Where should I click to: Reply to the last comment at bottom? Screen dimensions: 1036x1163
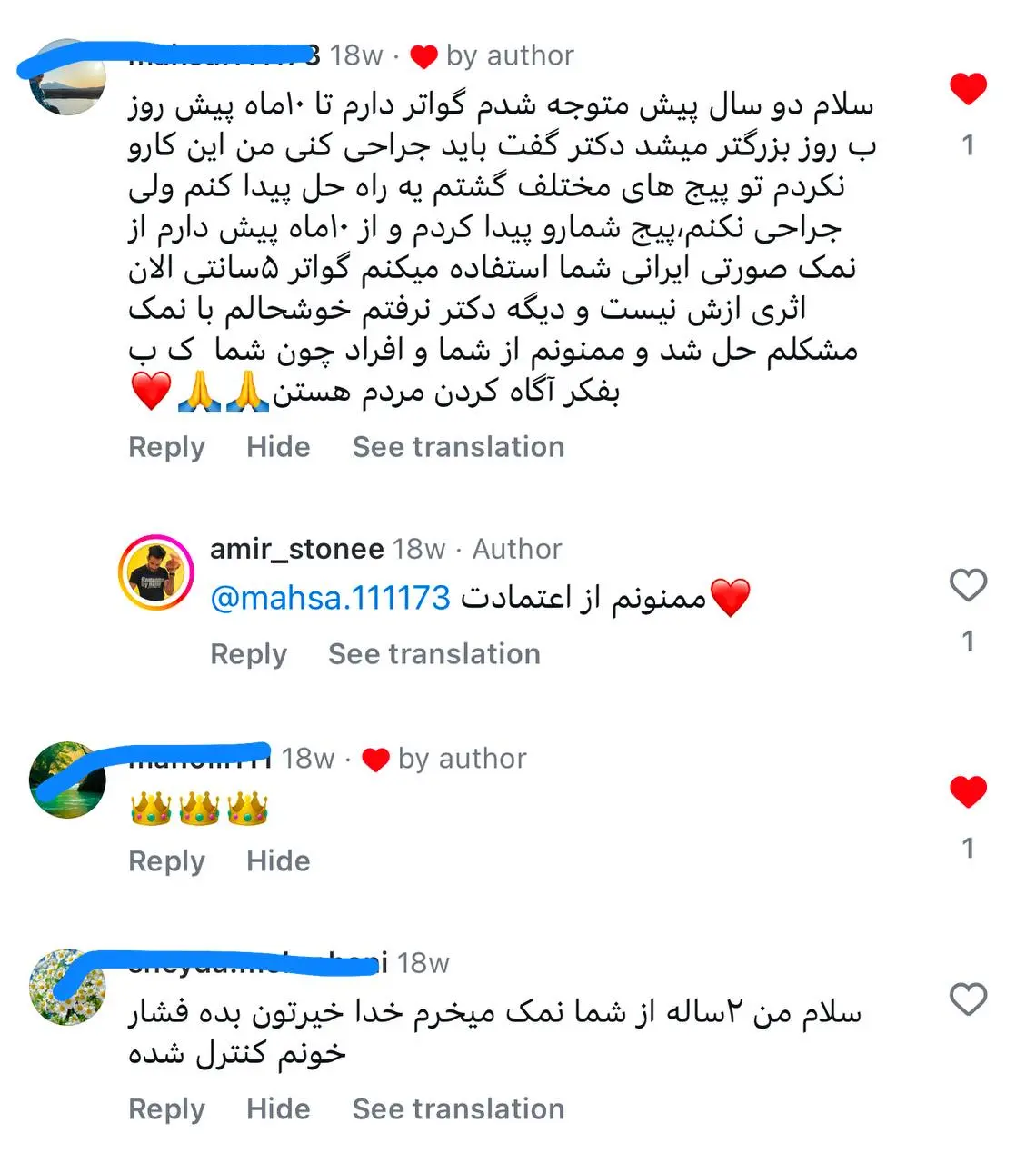(x=166, y=1109)
